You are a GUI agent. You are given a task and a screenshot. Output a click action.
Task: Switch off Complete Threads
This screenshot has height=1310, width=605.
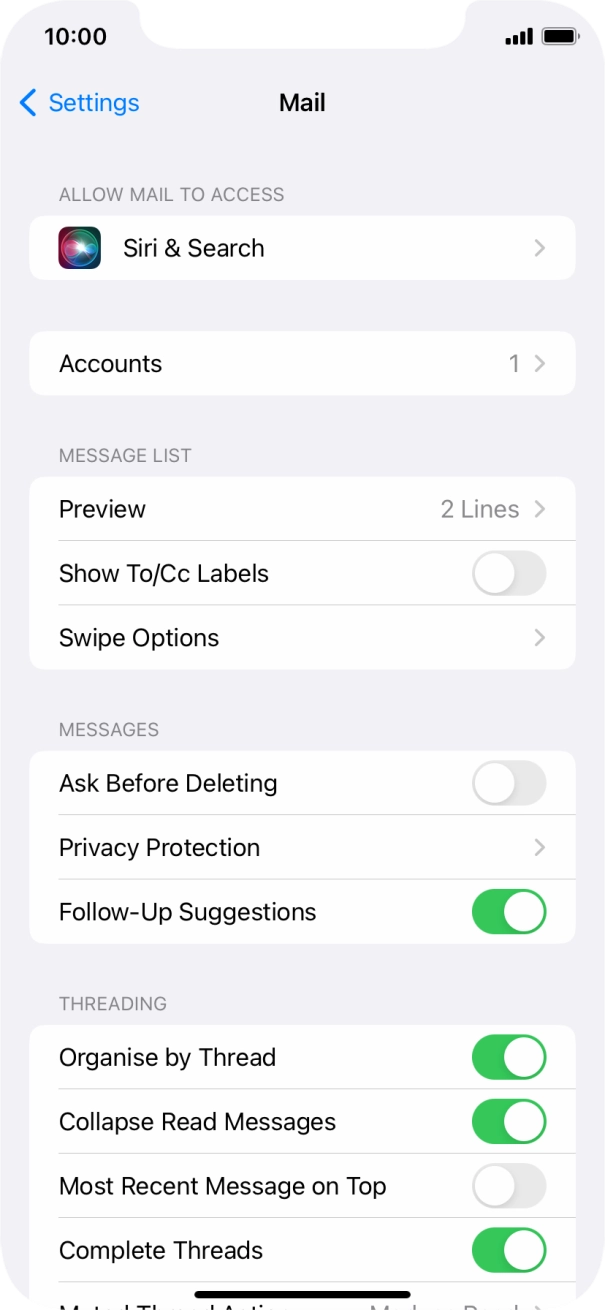pos(509,1251)
